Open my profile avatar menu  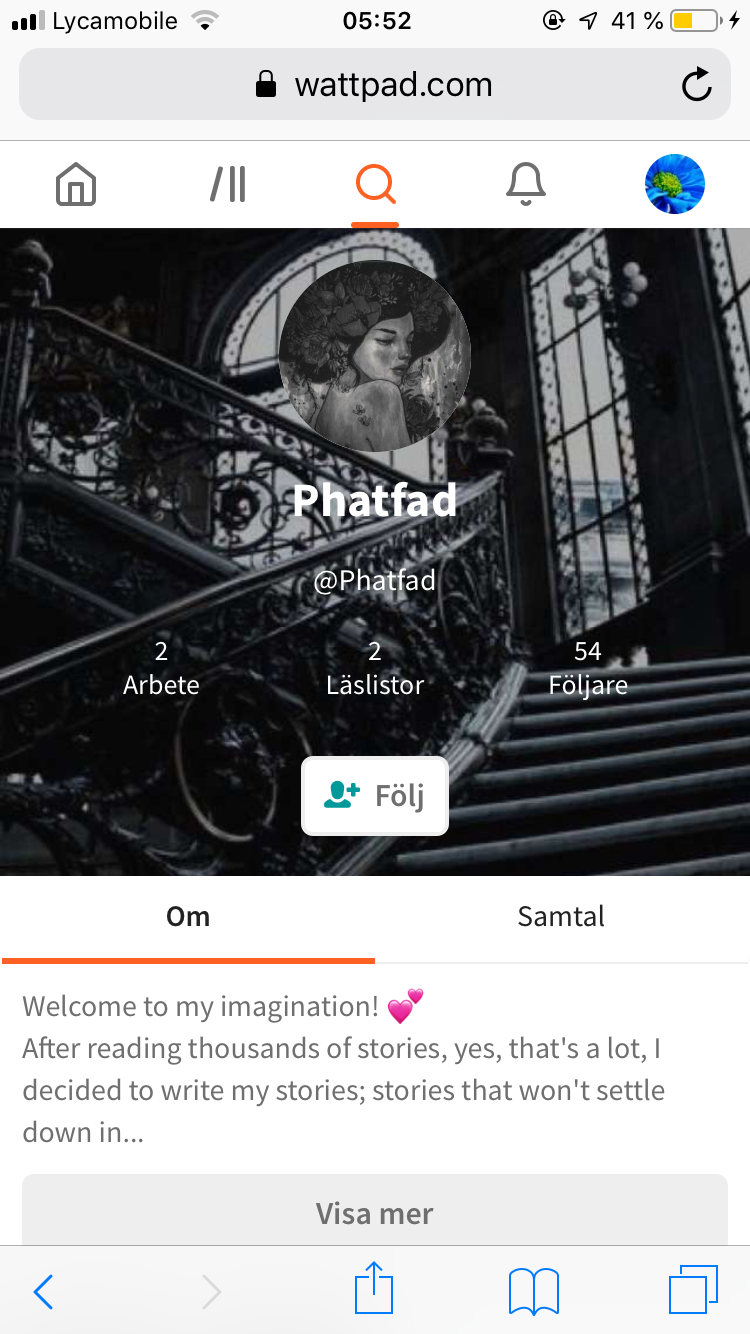[x=675, y=184]
